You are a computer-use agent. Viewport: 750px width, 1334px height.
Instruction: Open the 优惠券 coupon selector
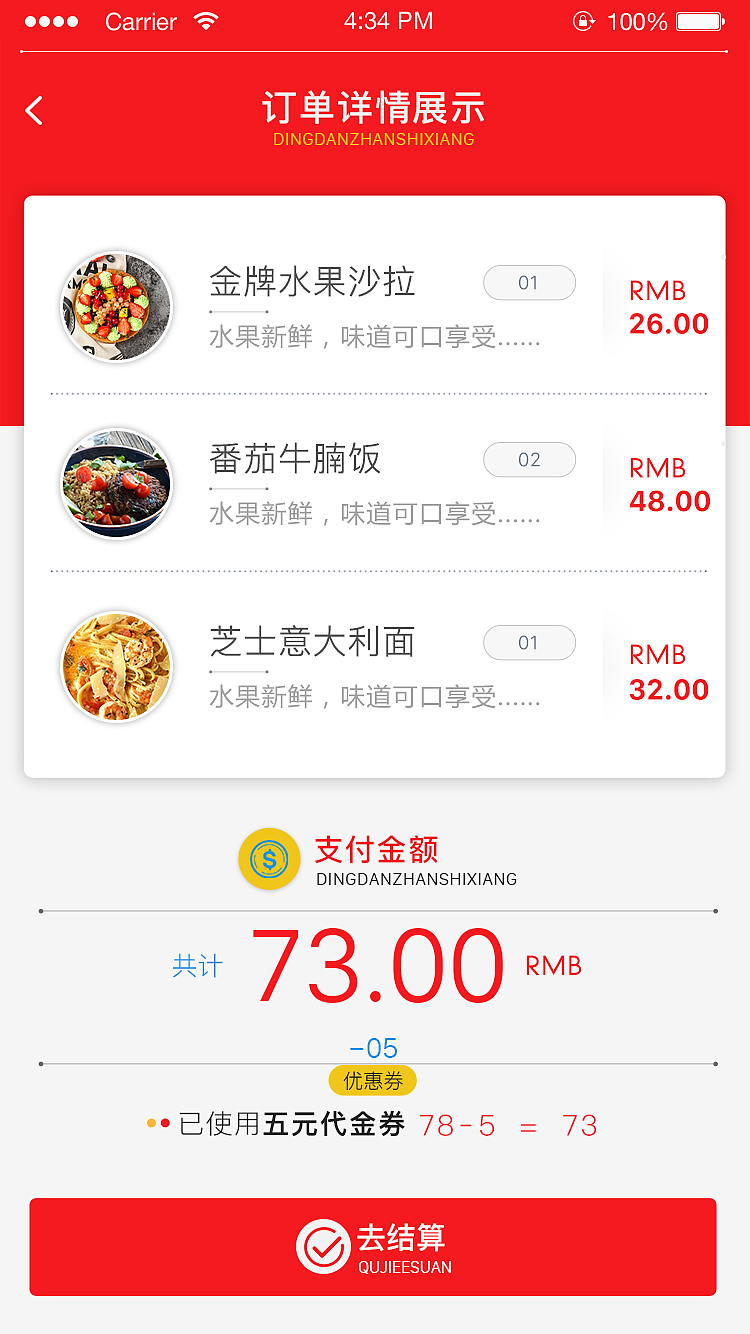373,1080
